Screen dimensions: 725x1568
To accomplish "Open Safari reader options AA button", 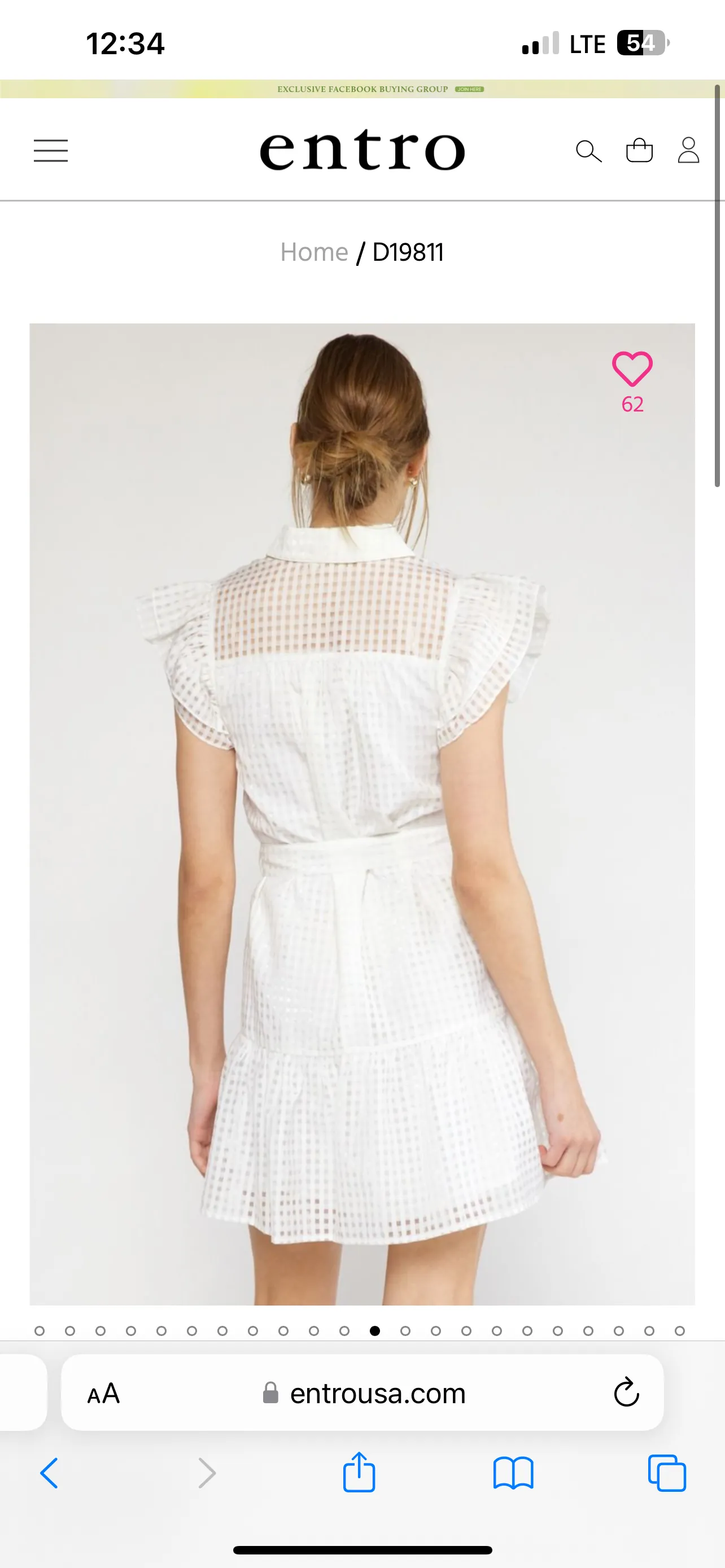I will tap(103, 1393).
